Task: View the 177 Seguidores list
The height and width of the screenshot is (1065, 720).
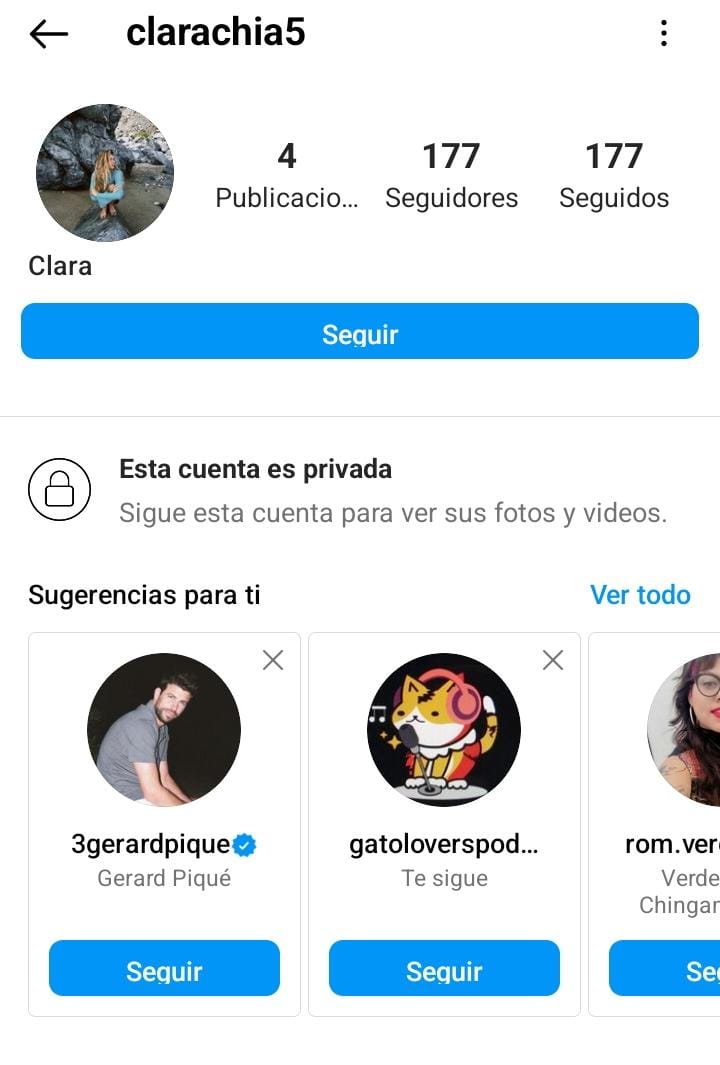Action: tap(451, 175)
